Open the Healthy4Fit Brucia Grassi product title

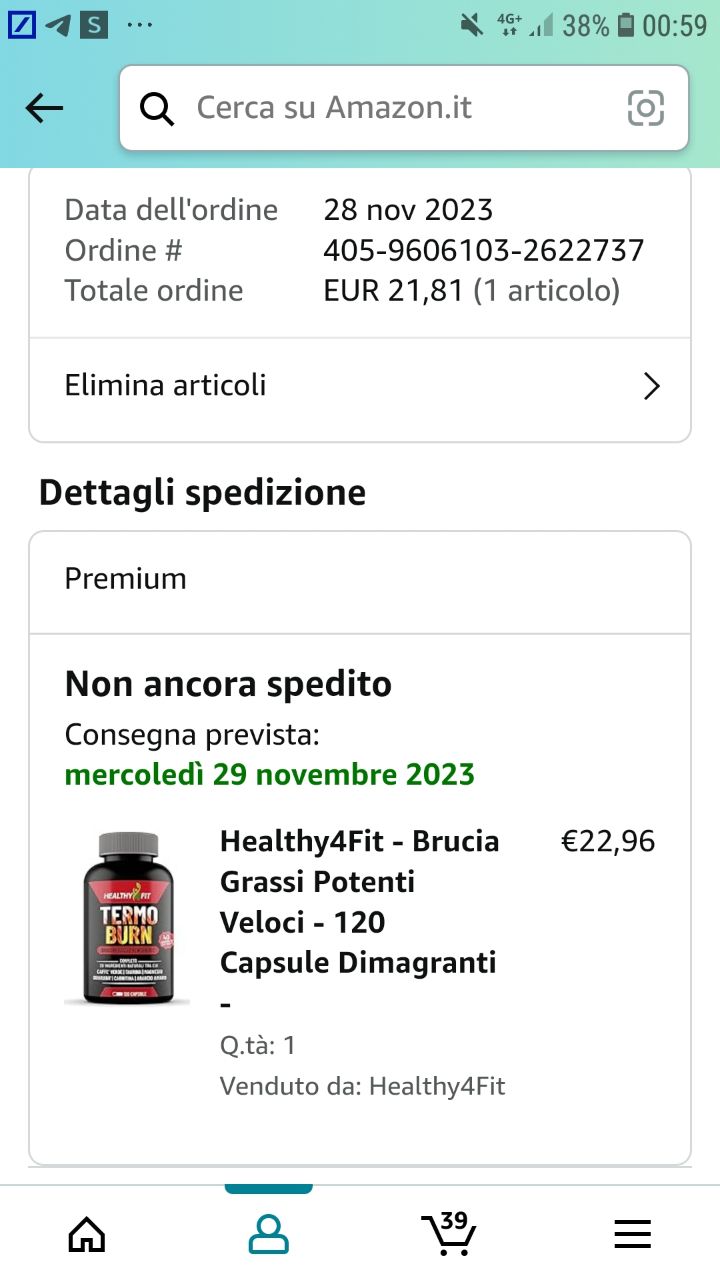click(359, 901)
